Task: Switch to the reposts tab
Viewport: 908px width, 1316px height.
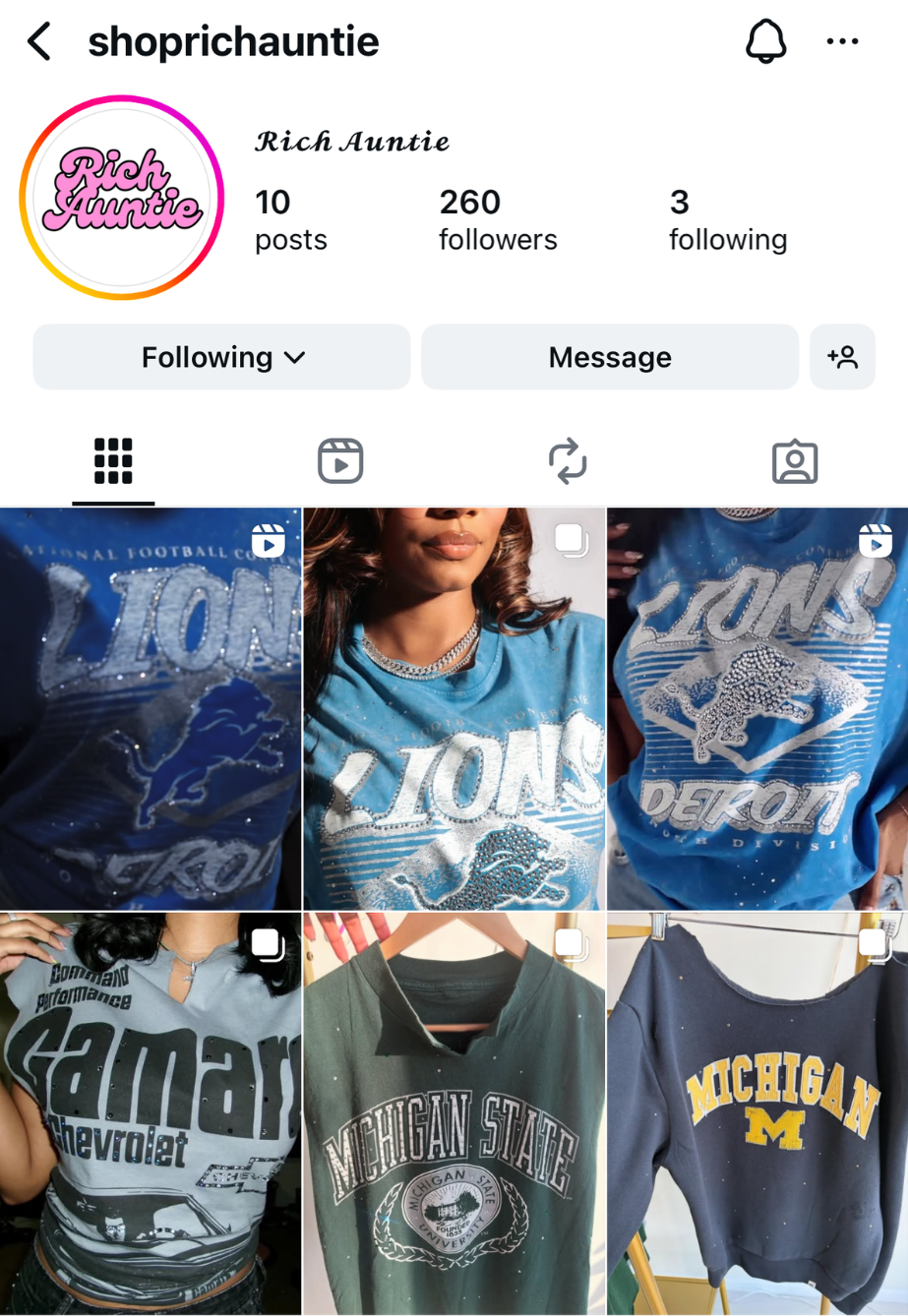Action: [568, 461]
